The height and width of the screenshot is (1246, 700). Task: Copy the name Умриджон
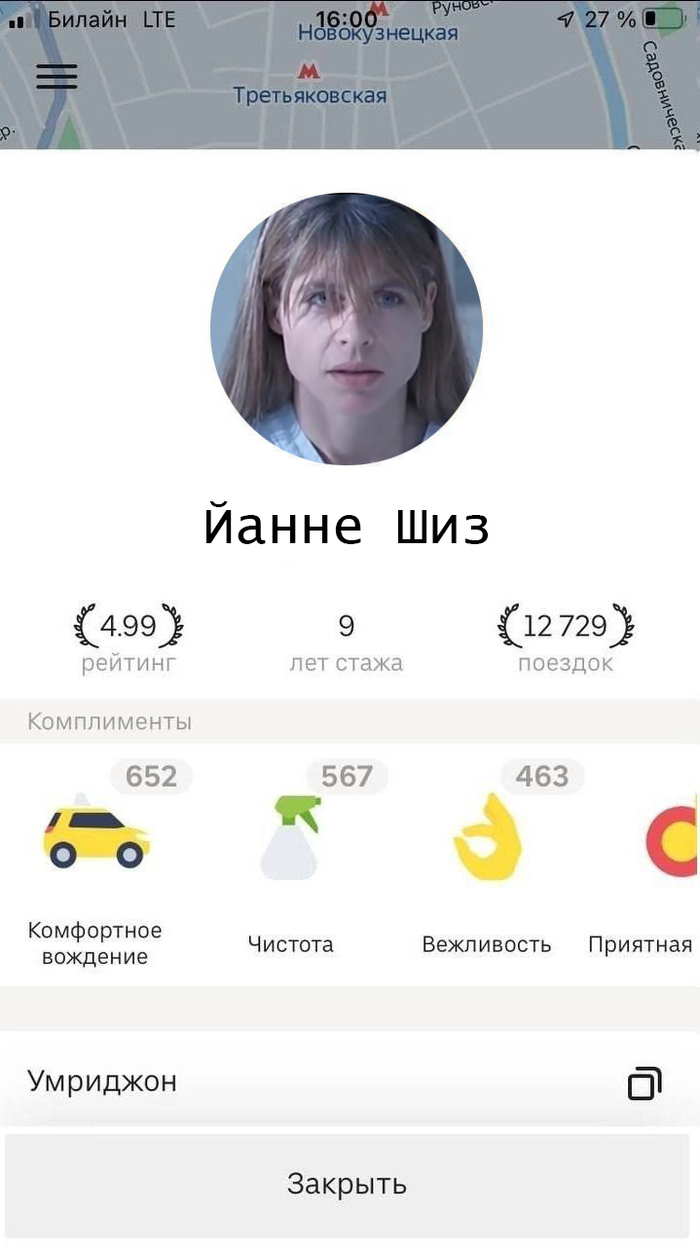[x=645, y=1084]
